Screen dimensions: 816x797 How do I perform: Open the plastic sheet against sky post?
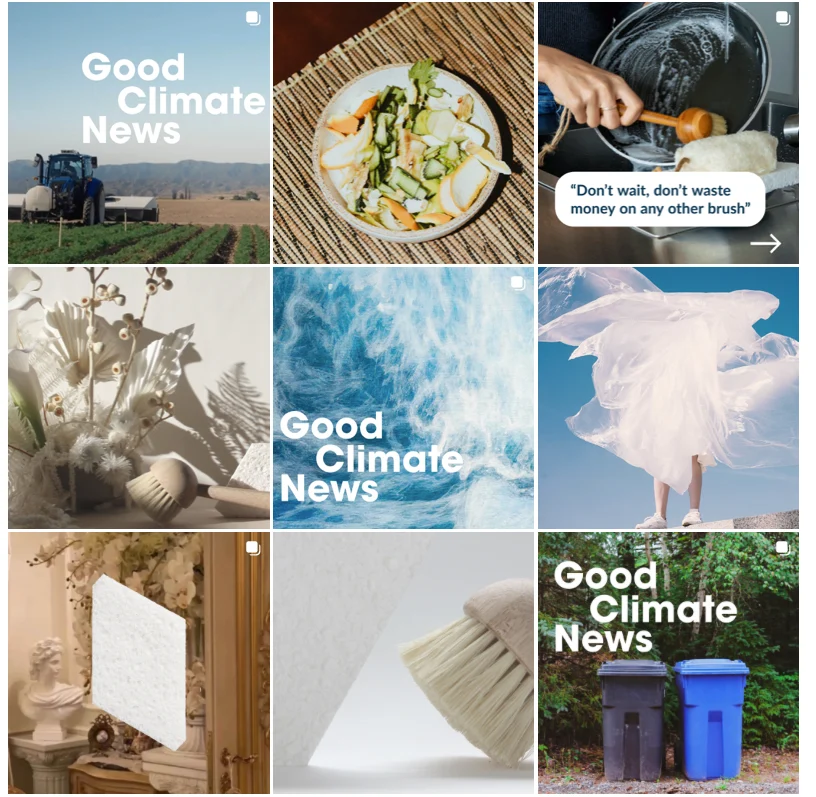pos(668,397)
